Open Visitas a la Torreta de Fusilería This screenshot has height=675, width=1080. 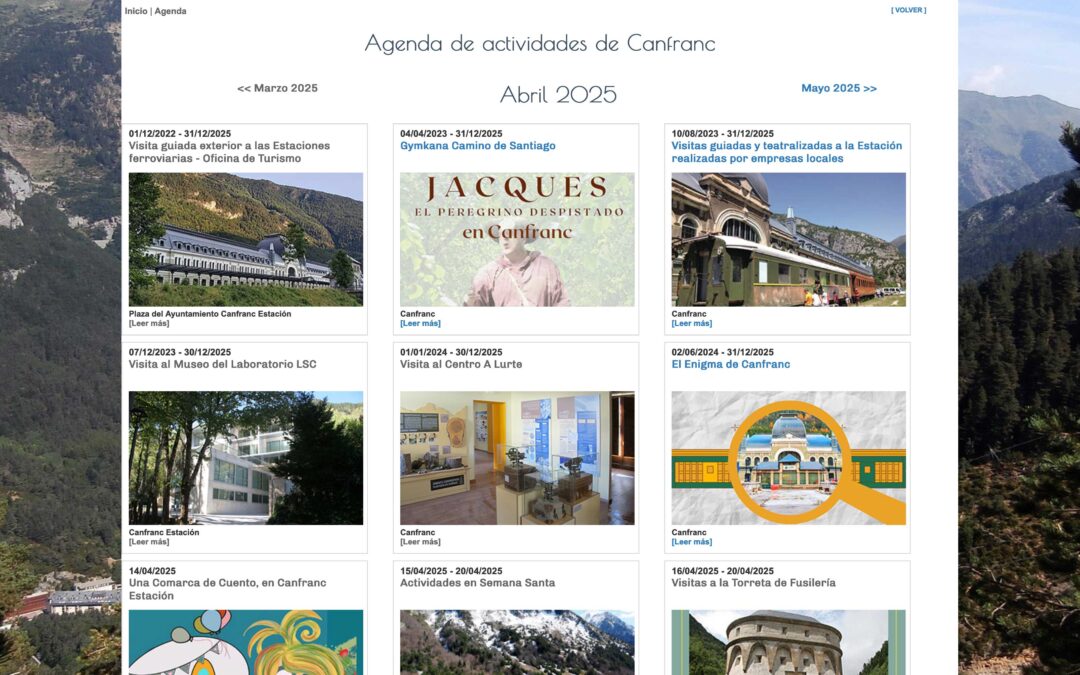click(x=753, y=583)
